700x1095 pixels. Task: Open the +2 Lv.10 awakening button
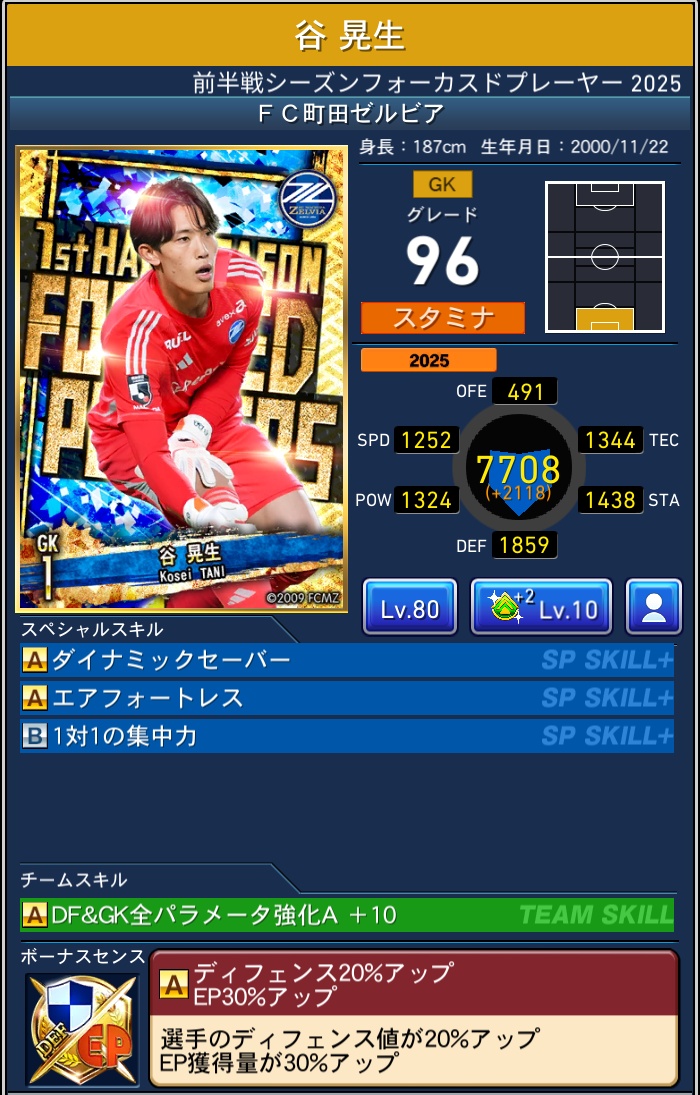tap(541, 607)
